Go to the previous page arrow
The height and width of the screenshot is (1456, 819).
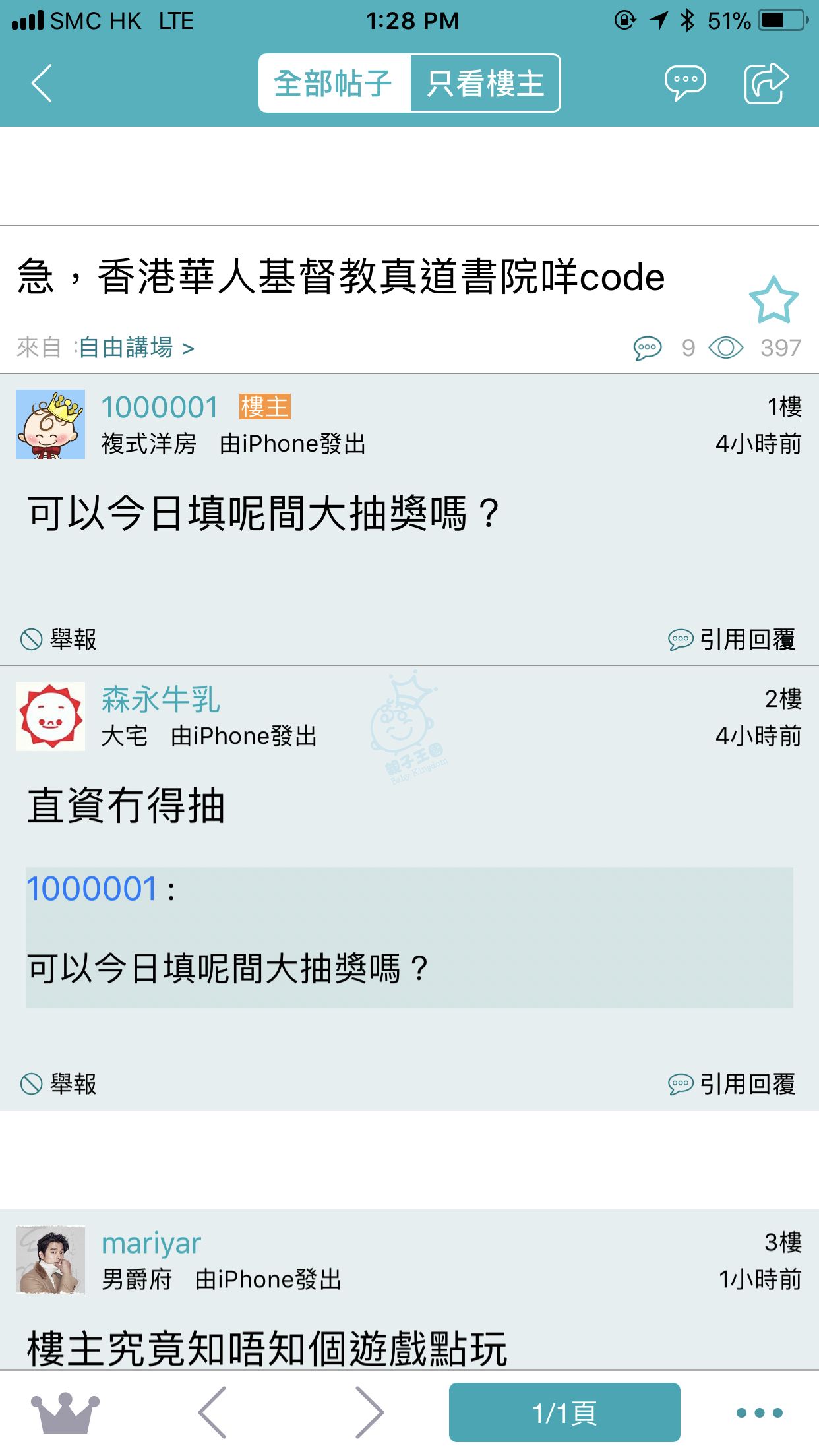(x=213, y=1412)
